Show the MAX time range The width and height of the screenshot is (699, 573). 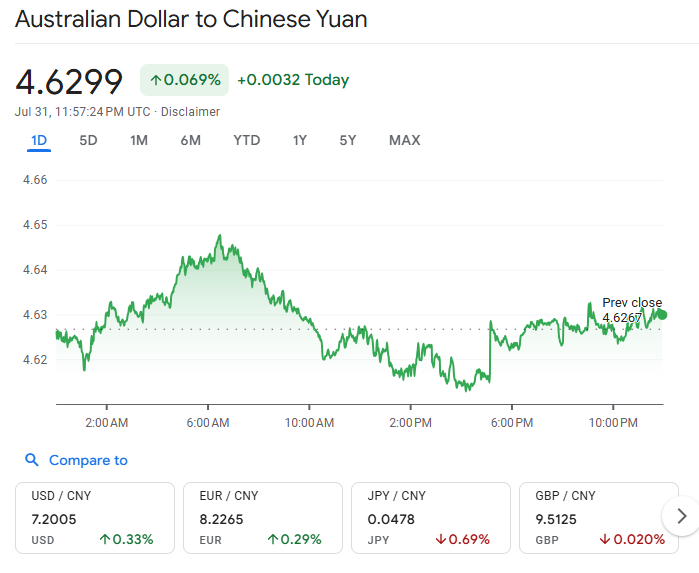[x=404, y=140]
